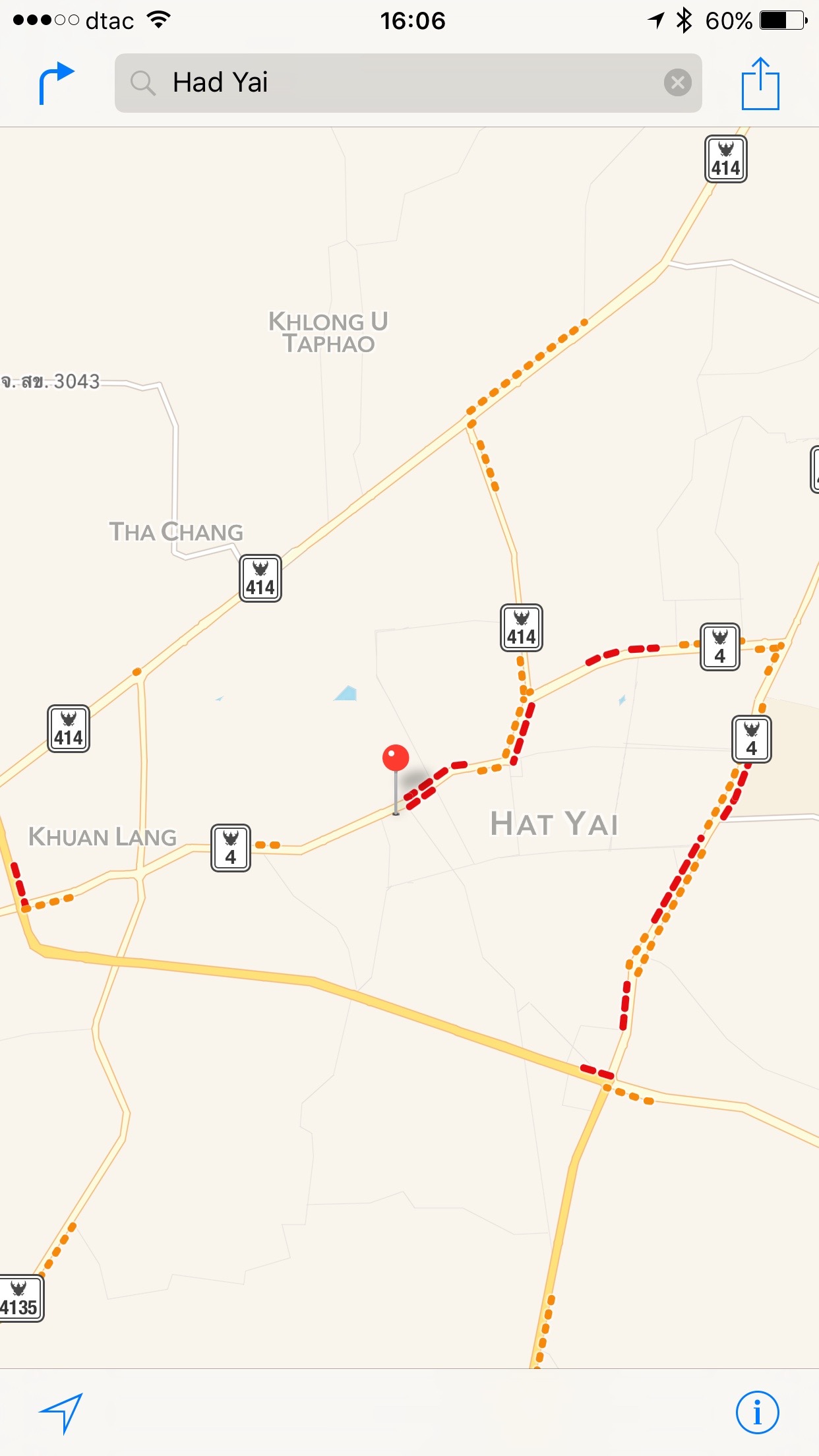
Task: Center map on current location
Action: pyautogui.click(x=61, y=1412)
